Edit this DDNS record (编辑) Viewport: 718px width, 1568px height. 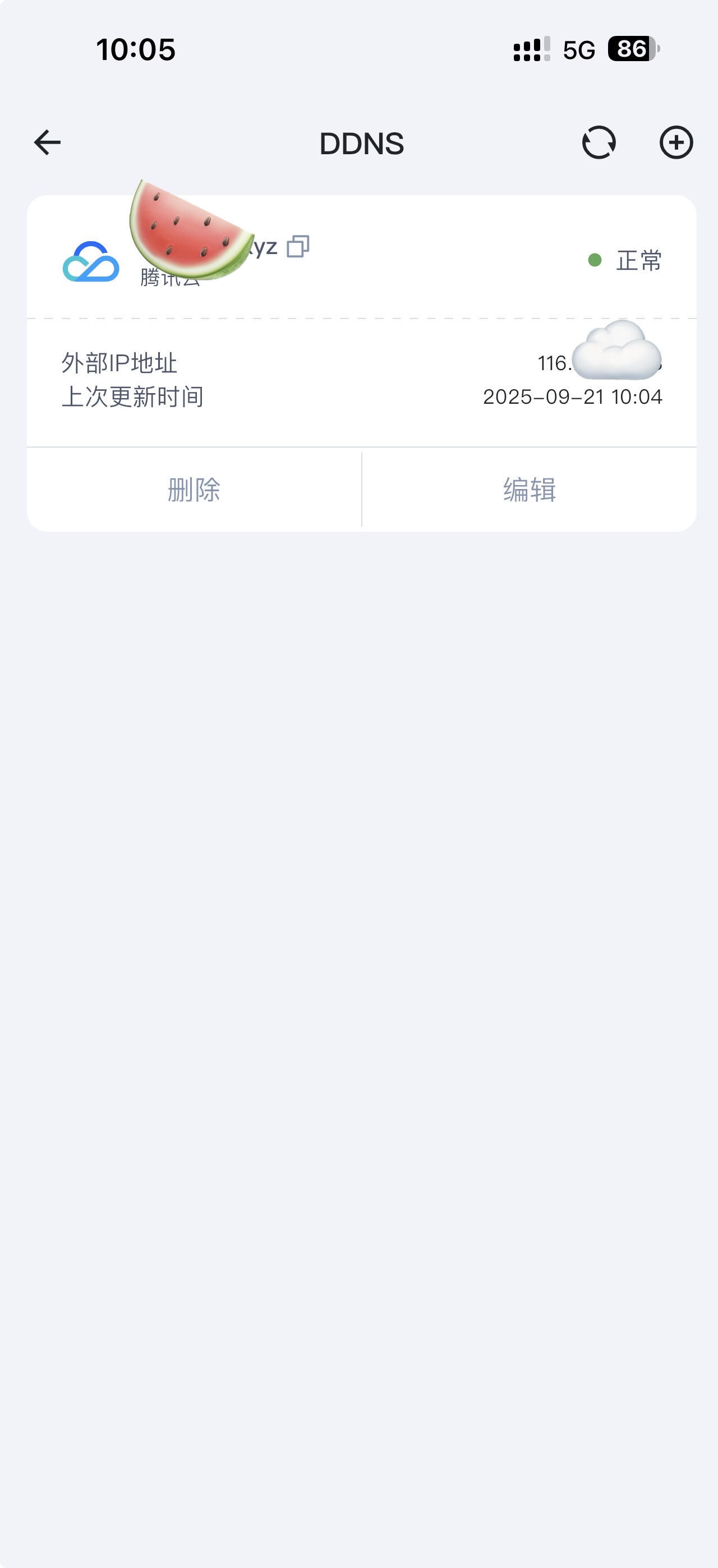pos(529,490)
